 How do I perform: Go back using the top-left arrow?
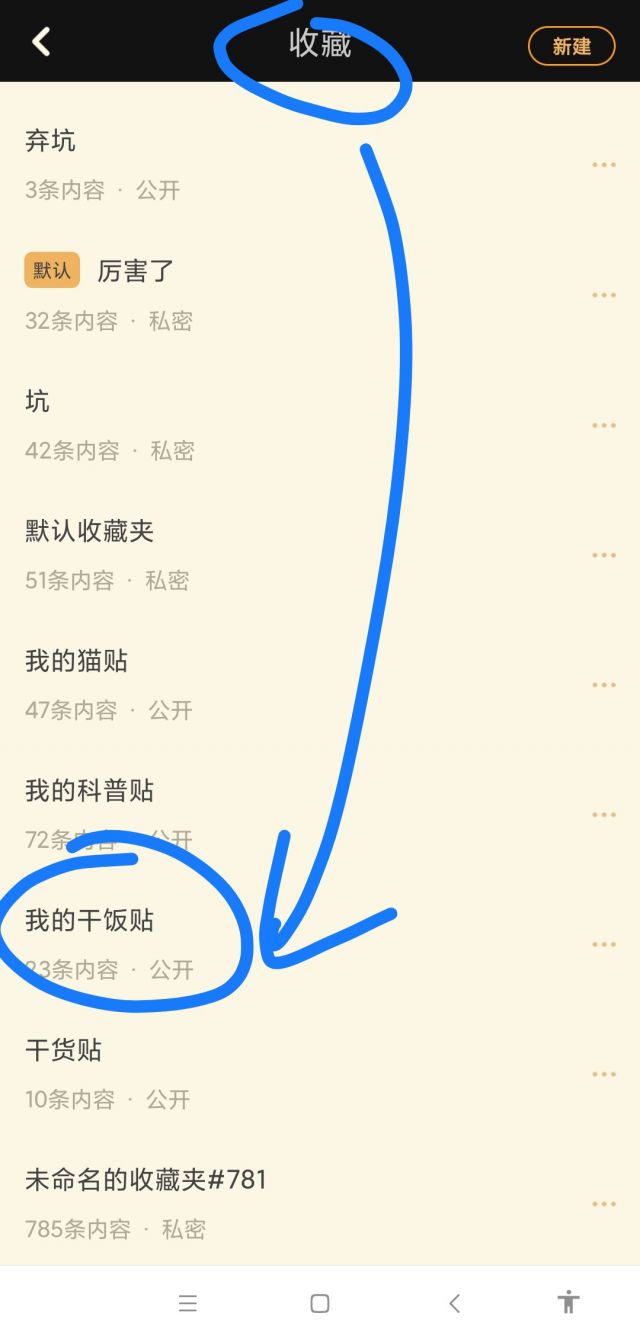(41, 42)
